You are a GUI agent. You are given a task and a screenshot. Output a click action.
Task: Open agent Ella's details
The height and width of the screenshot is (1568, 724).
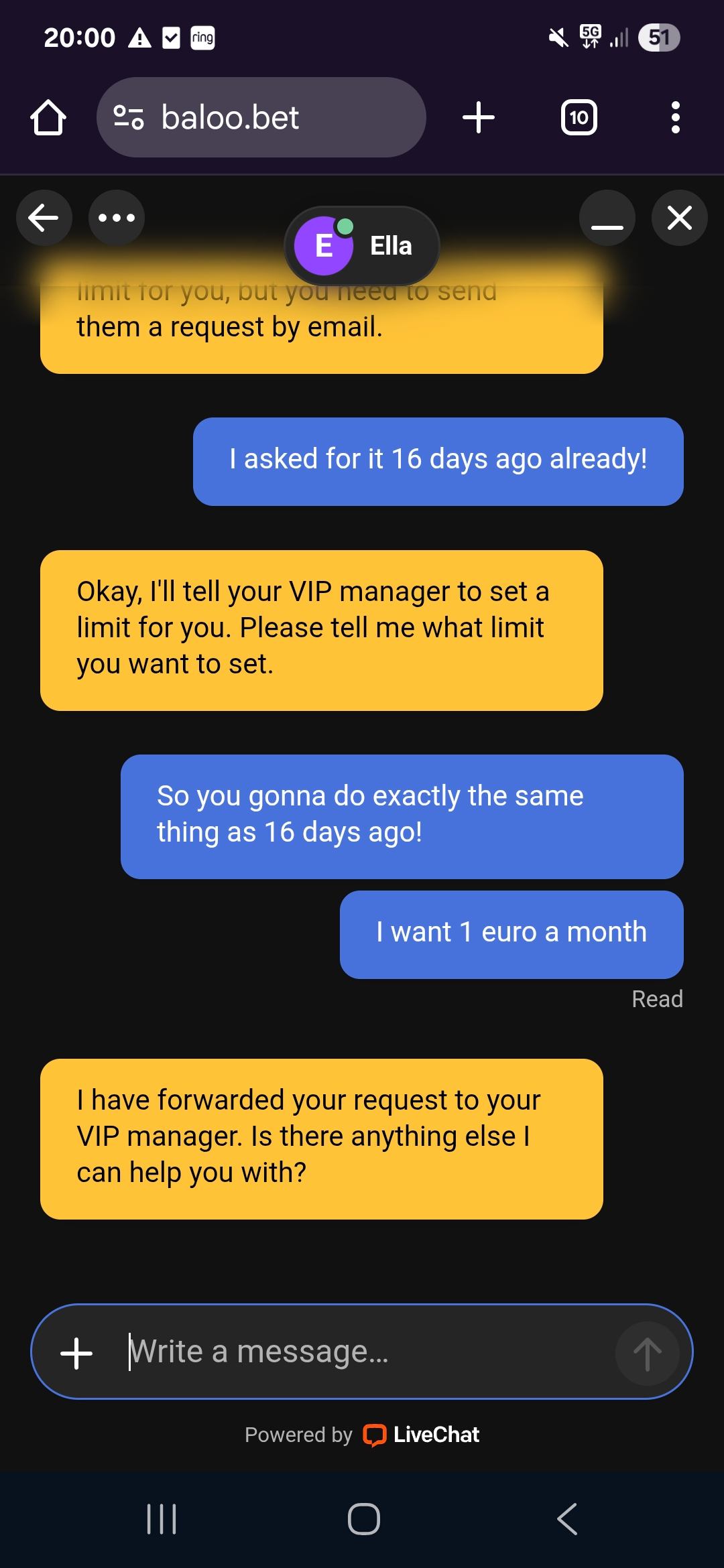point(363,246)
